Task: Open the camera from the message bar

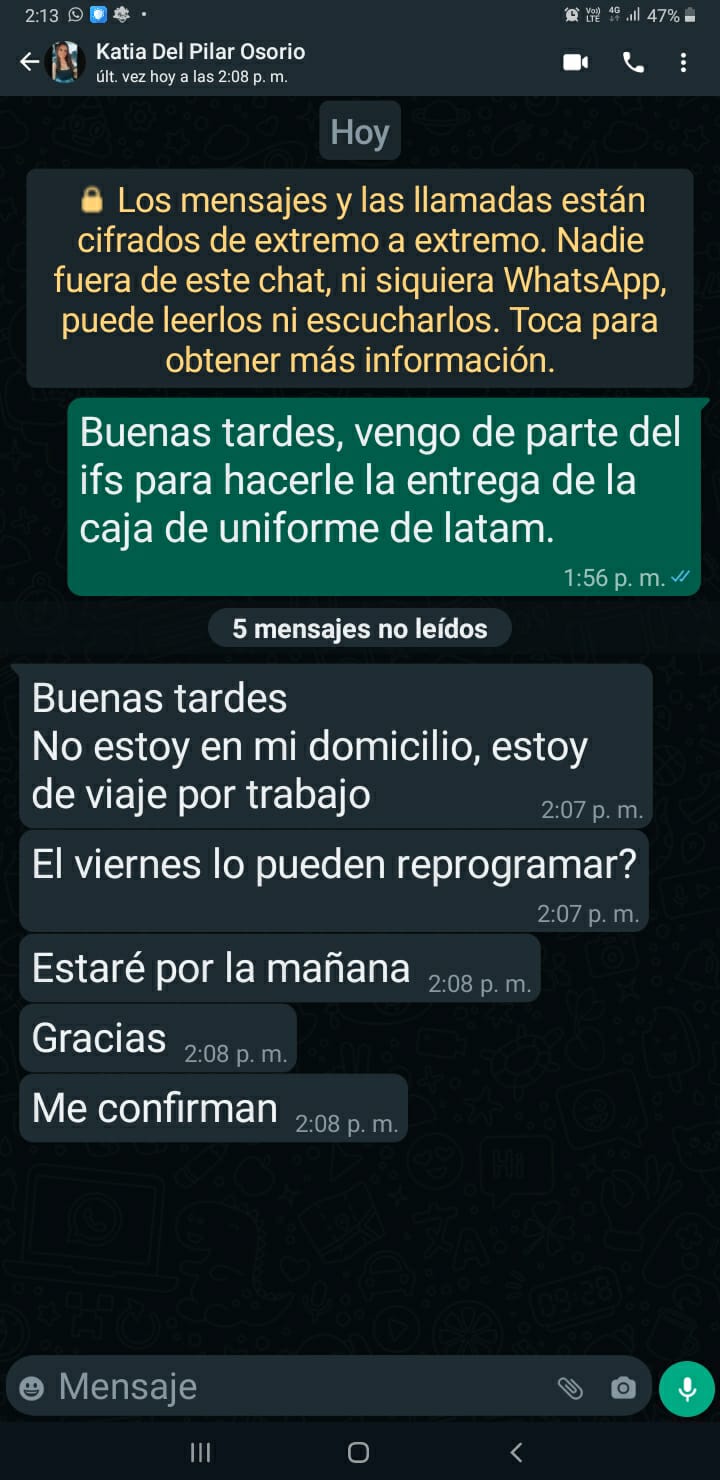Action: tap(623, 1388)
